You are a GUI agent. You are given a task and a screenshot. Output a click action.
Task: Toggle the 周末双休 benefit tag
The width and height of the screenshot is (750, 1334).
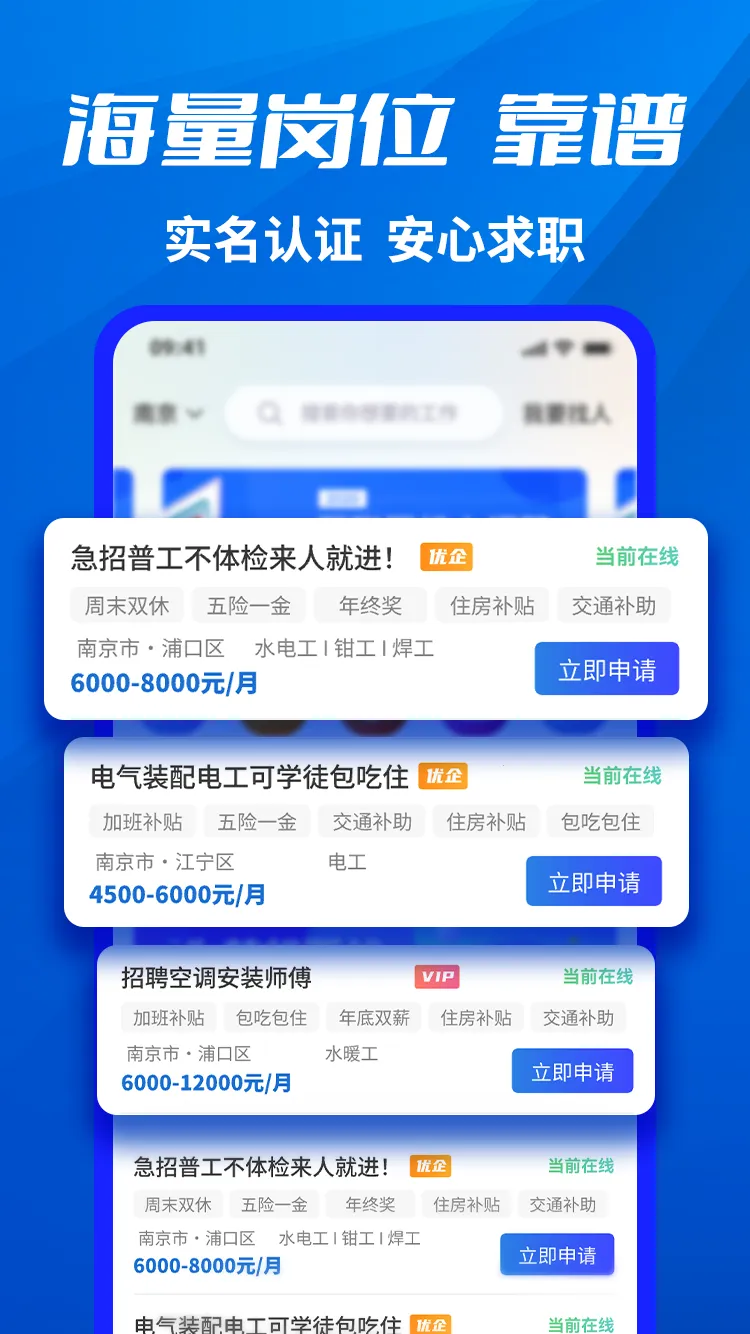(126, 605)
